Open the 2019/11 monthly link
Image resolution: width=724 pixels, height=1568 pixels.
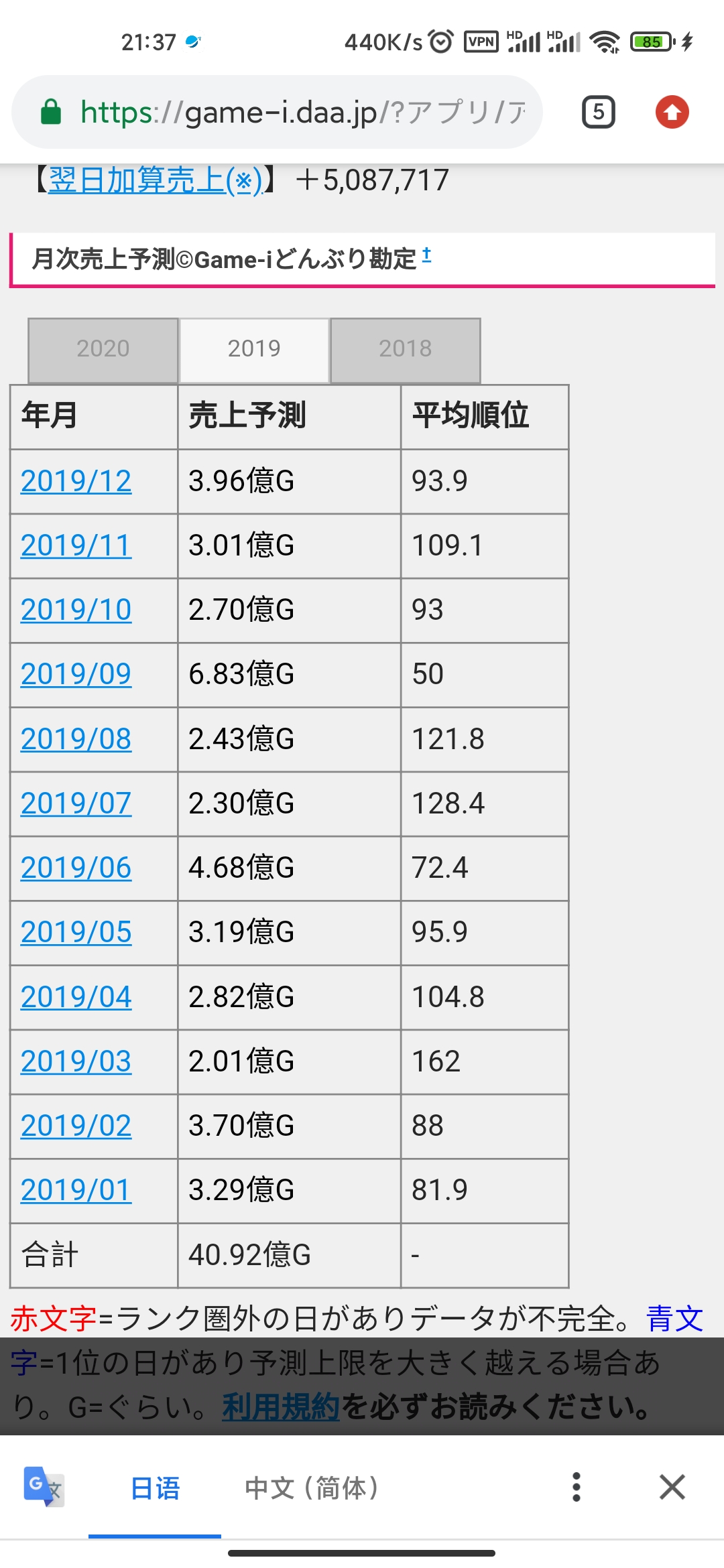point(76,545)
